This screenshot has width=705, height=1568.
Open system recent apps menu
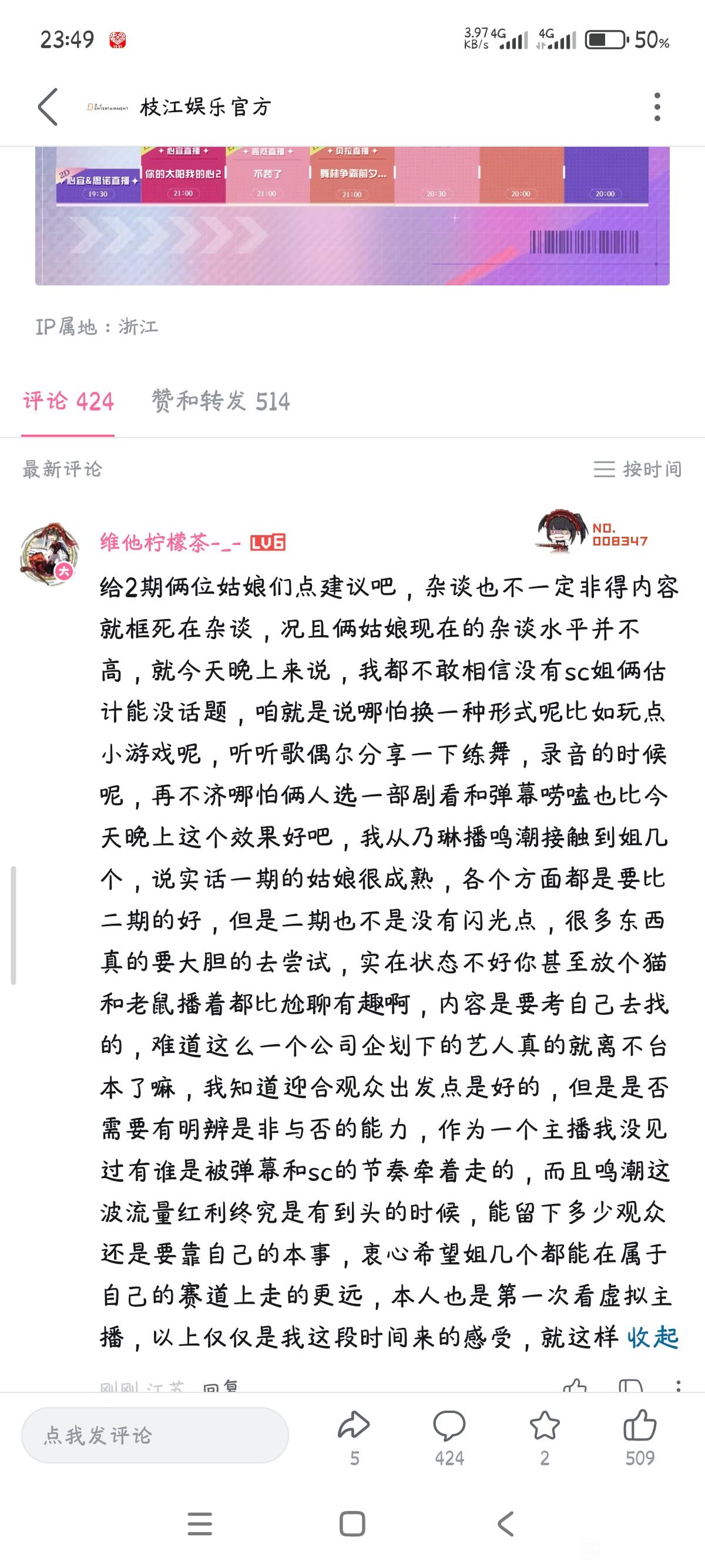point(200,1524)
